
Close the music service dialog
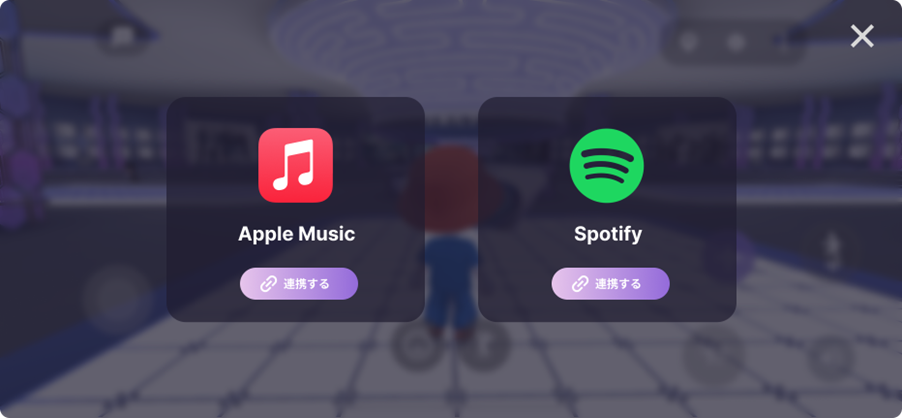[x=862, y=37]
